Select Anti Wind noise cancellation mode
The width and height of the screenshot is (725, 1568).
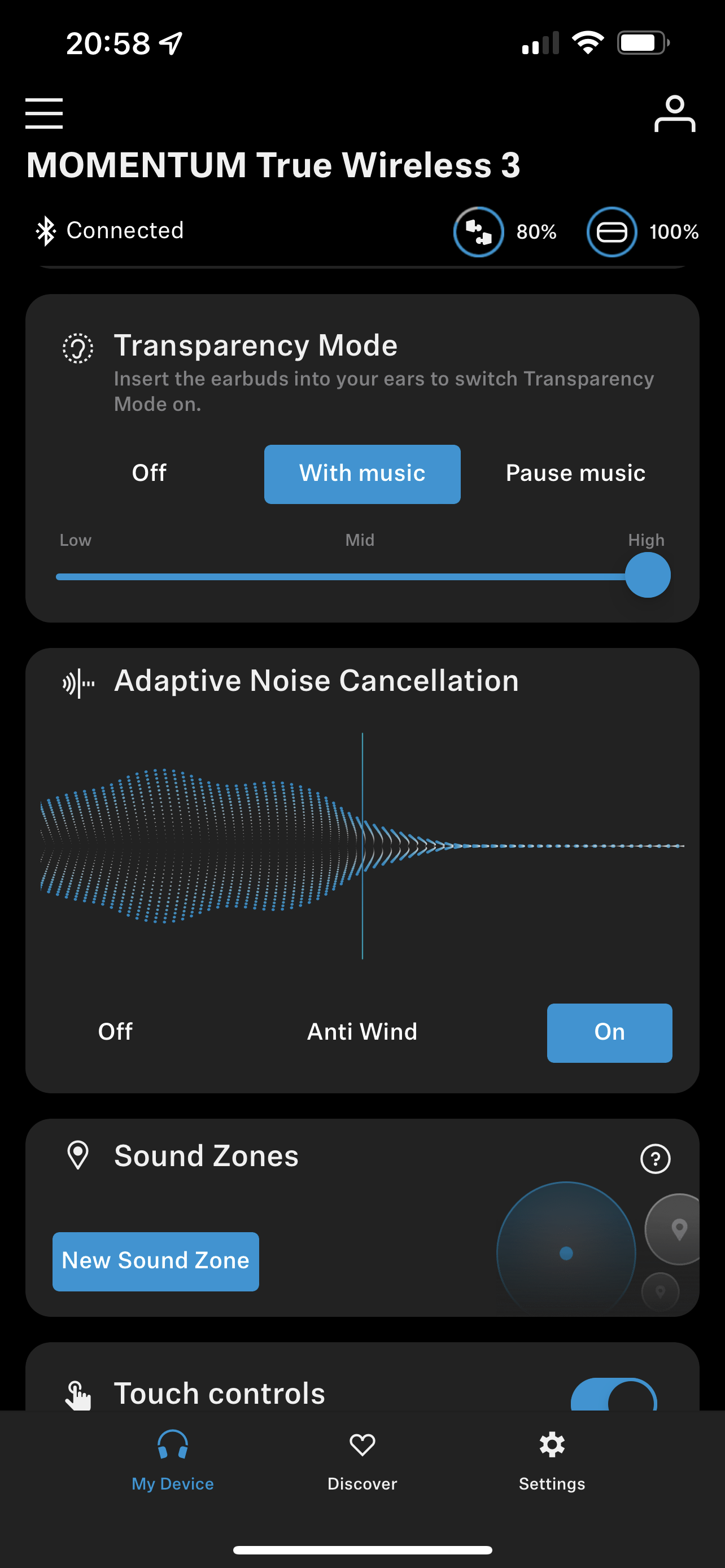362,1032
